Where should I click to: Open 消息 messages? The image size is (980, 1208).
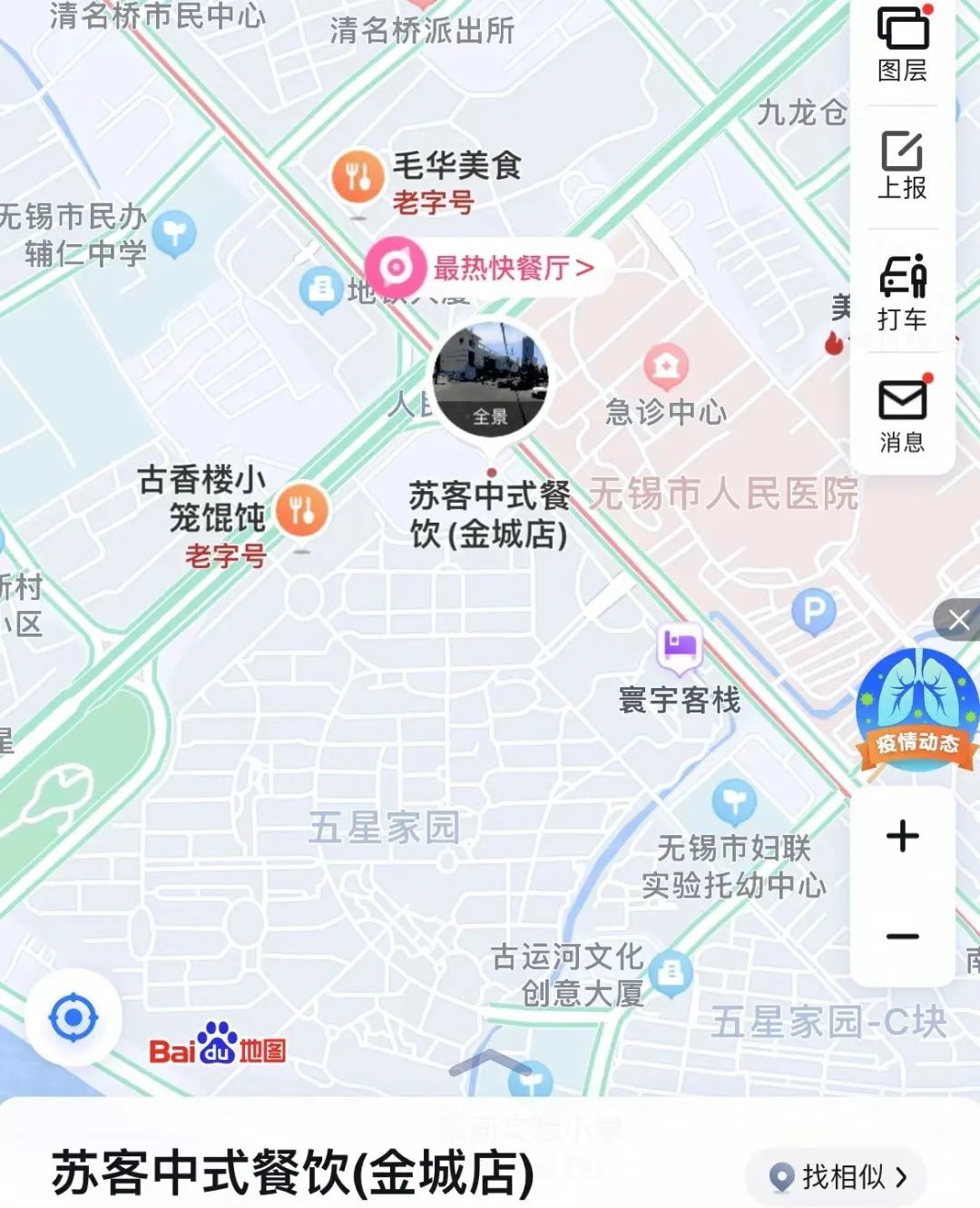[x=902, y=414]
